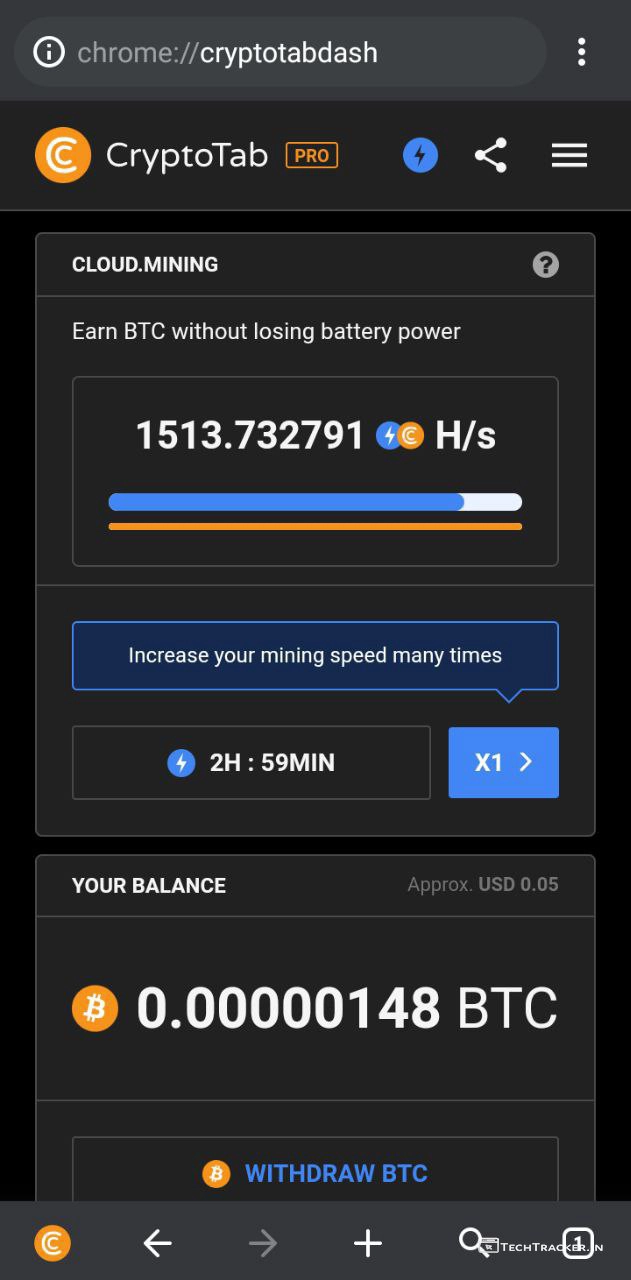Open Cloud.Mining help question mark
631x1280 pixels.
coord(545,265)
